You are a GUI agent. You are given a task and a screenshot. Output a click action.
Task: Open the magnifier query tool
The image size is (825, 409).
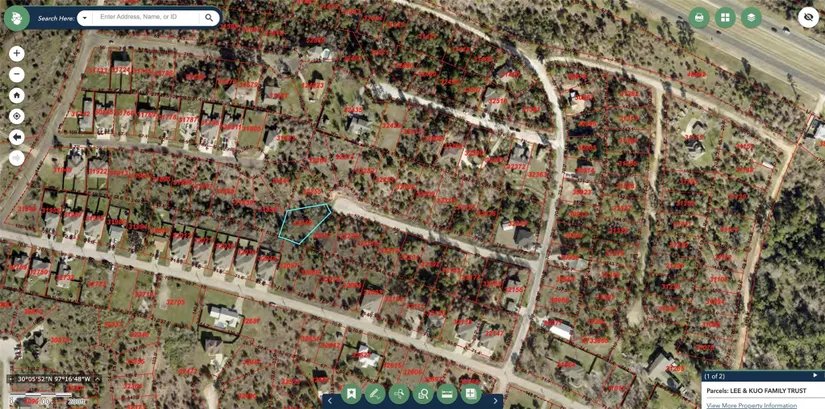point(423,394)
